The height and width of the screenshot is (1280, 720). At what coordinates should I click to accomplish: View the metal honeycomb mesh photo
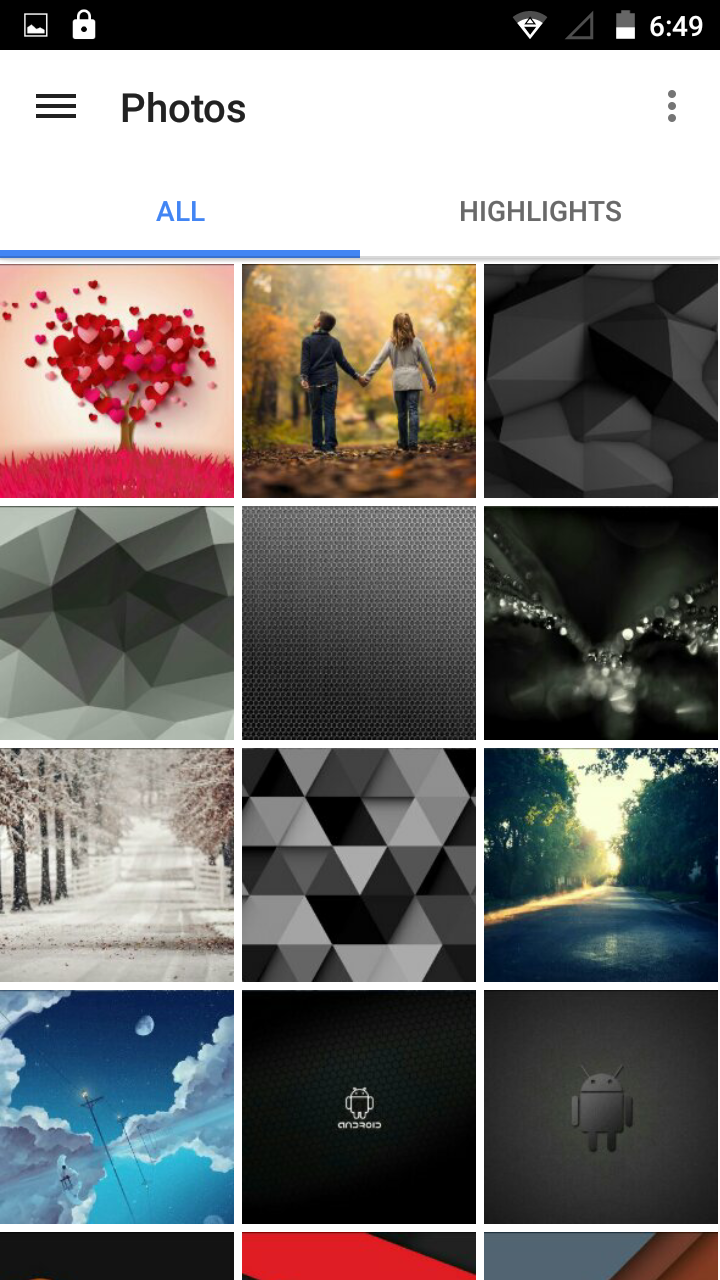pyautogui.click(x=359, y=623)
